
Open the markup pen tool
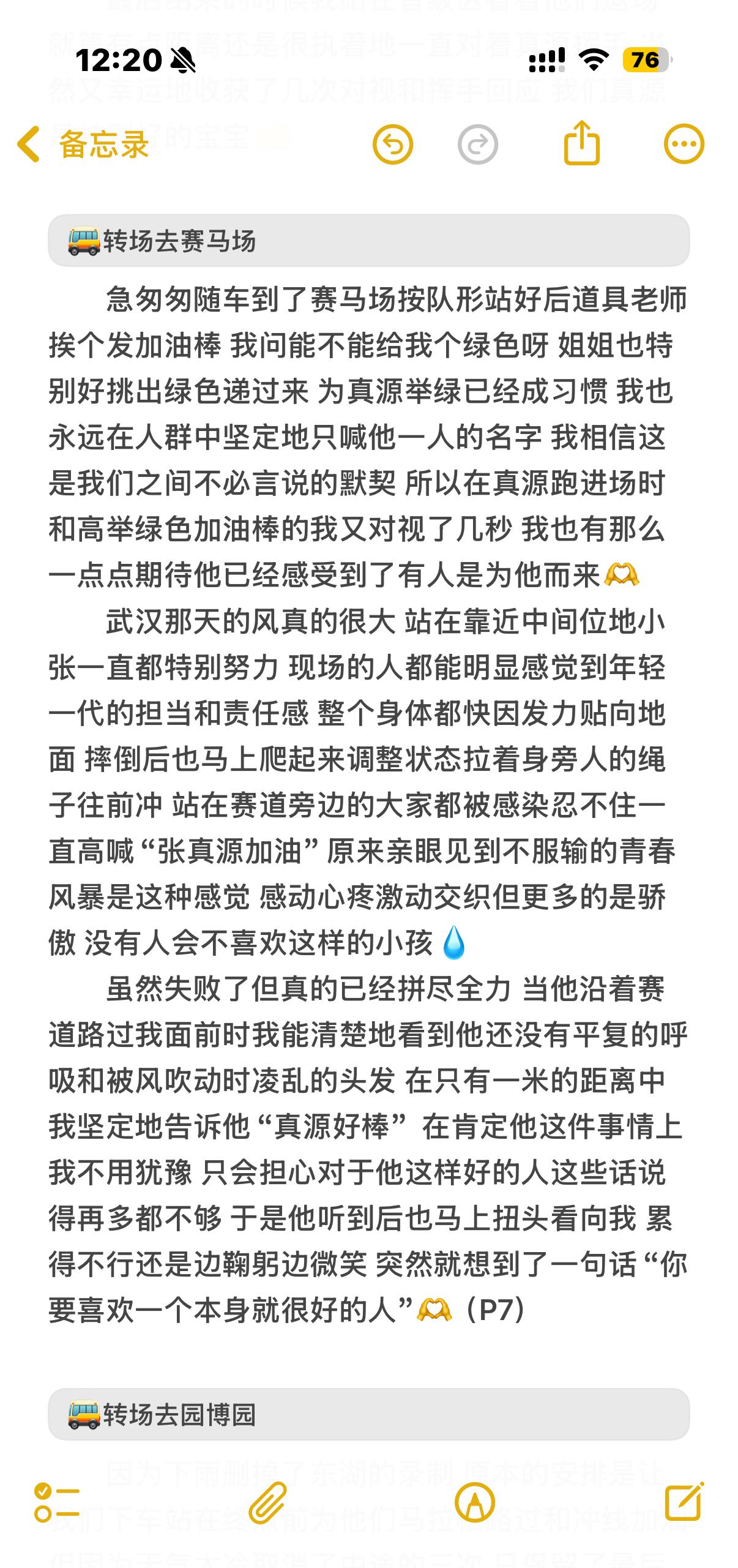tap(475, 1502)
